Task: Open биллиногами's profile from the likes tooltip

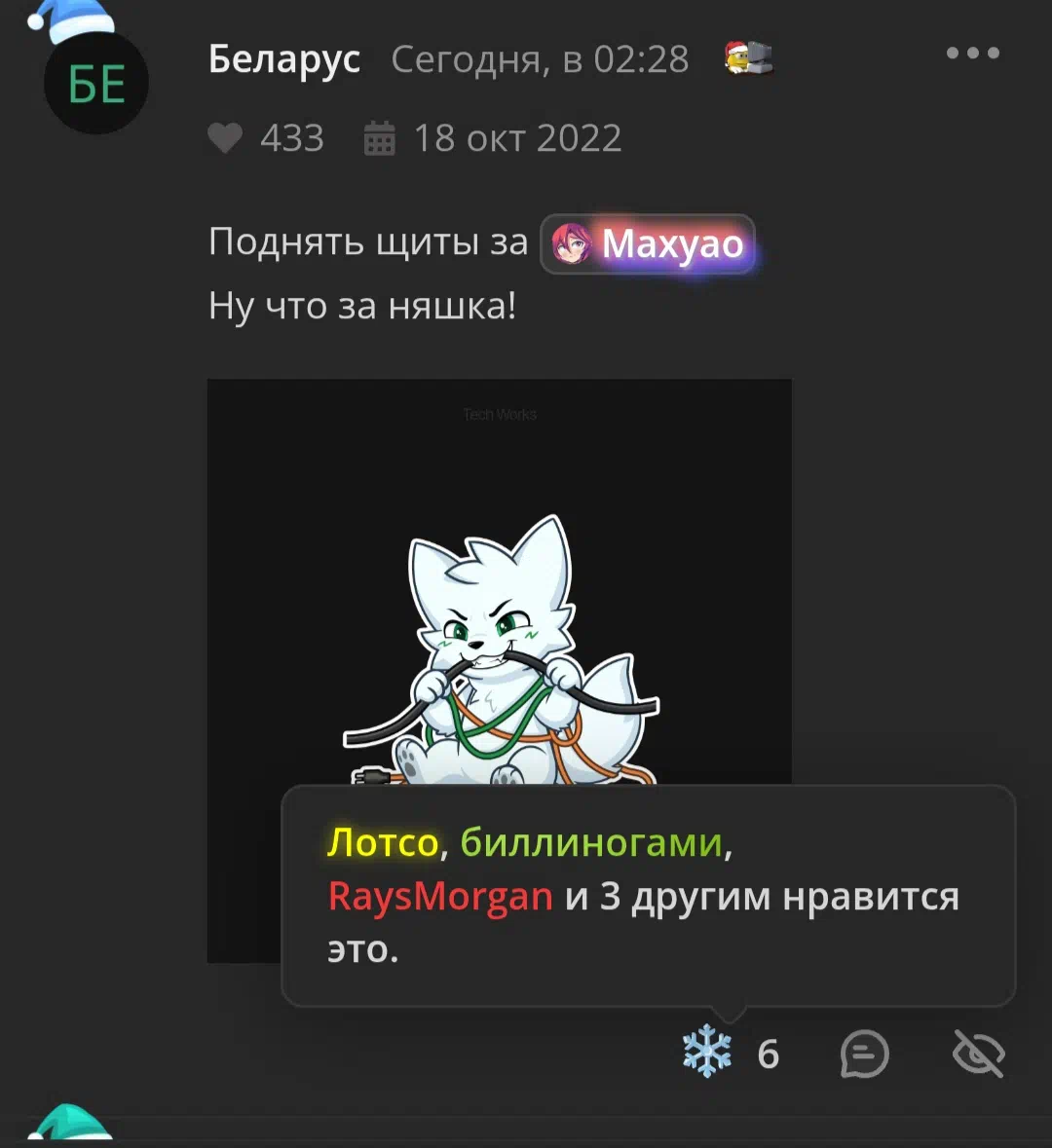Action: tap(591, 842)
